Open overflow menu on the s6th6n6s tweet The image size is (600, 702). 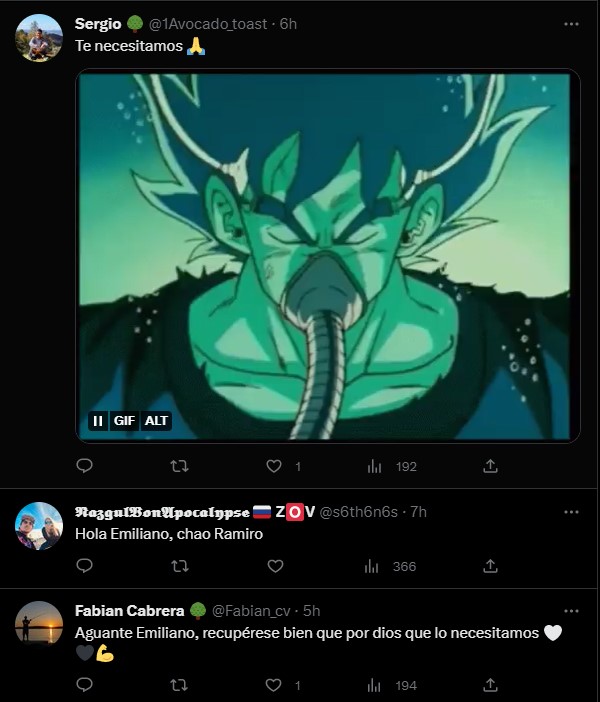570,512
